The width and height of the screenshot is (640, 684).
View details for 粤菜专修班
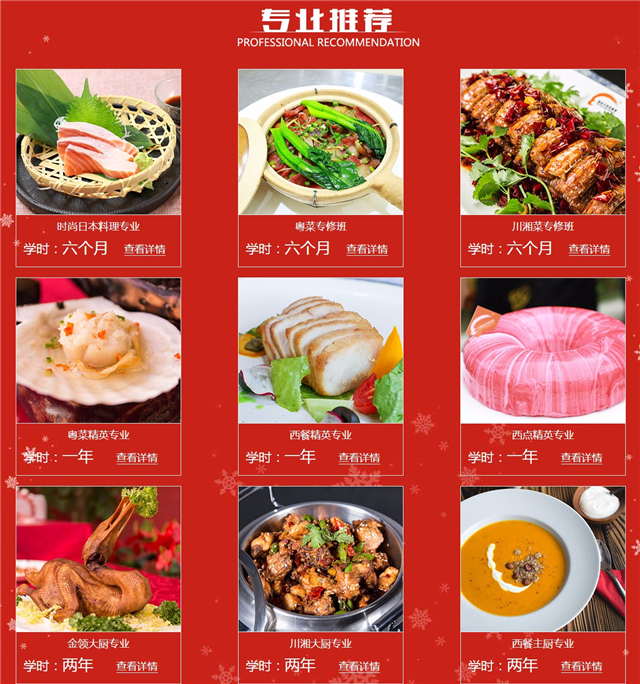point(367,249)
